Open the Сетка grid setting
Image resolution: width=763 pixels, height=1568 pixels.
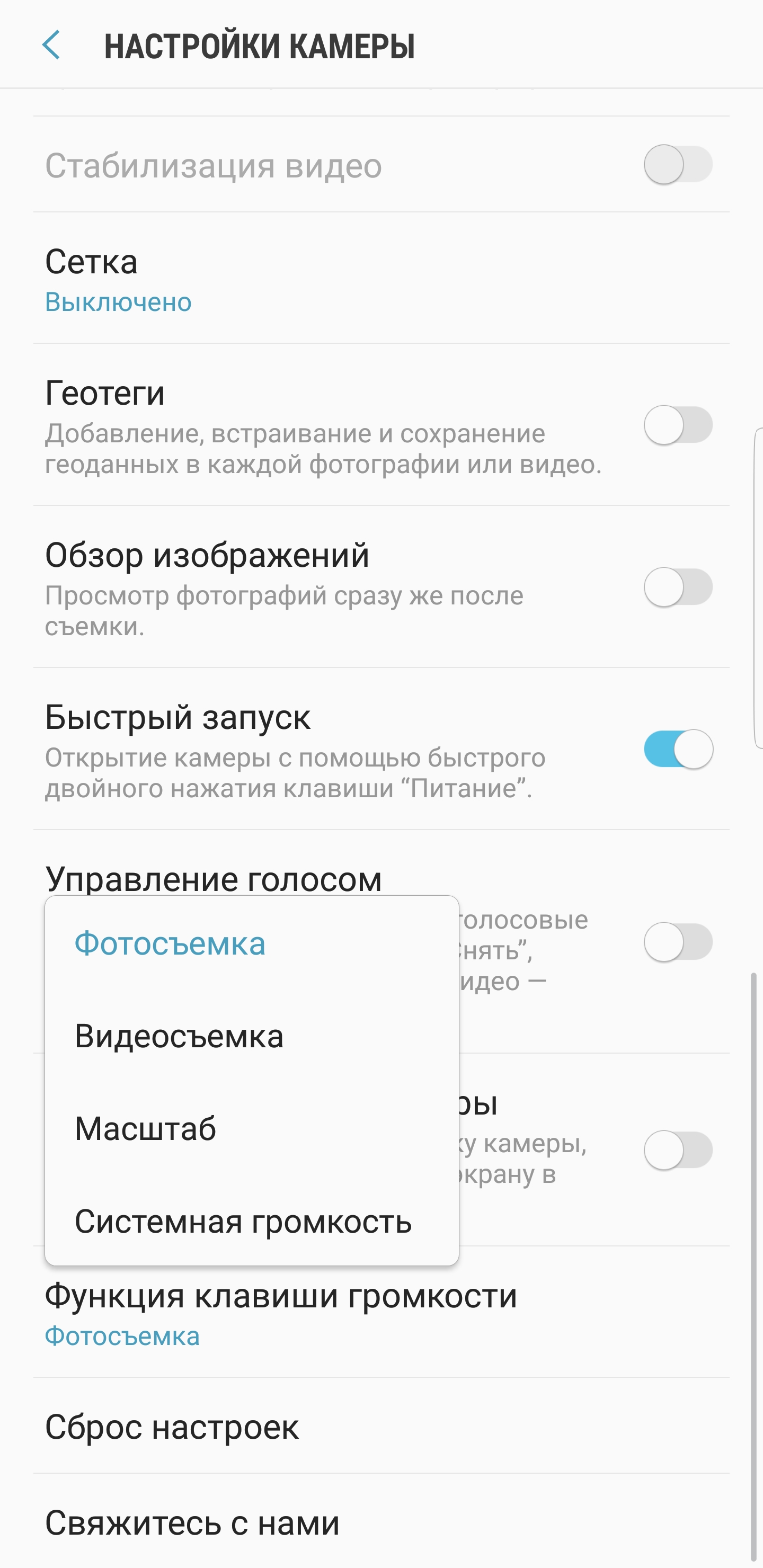[381, 278]
